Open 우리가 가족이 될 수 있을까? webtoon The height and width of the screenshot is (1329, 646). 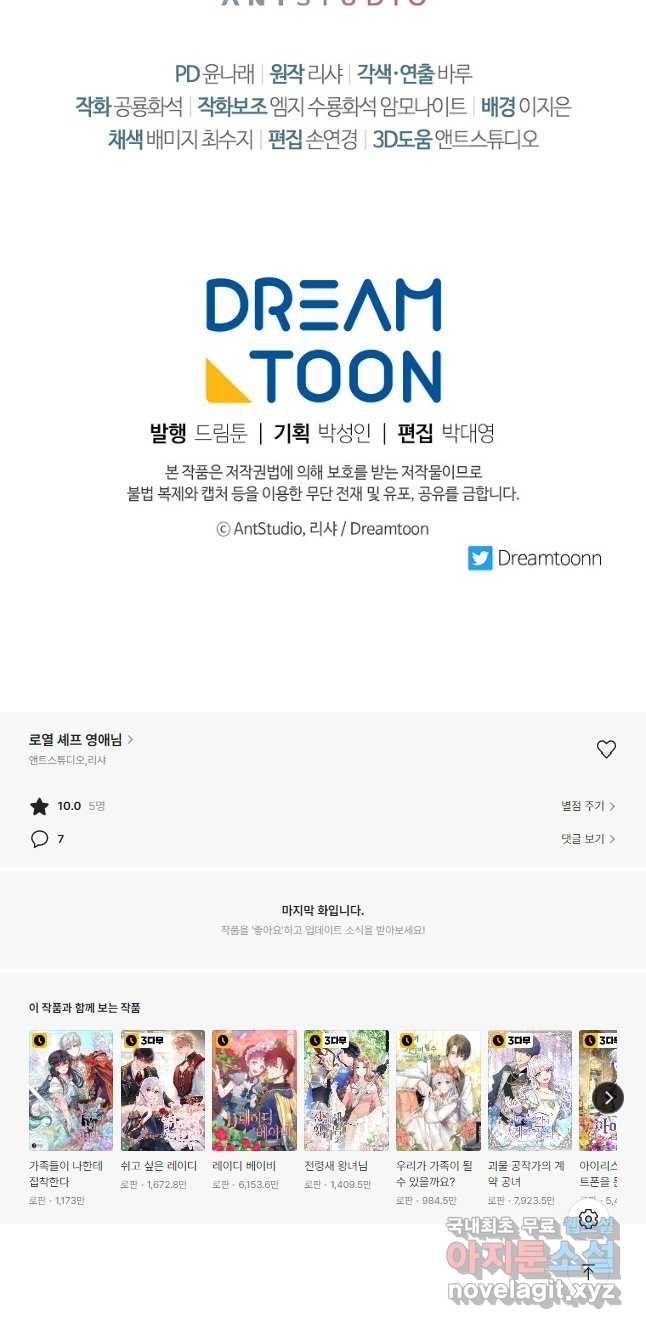click(x=438, y=1090)
